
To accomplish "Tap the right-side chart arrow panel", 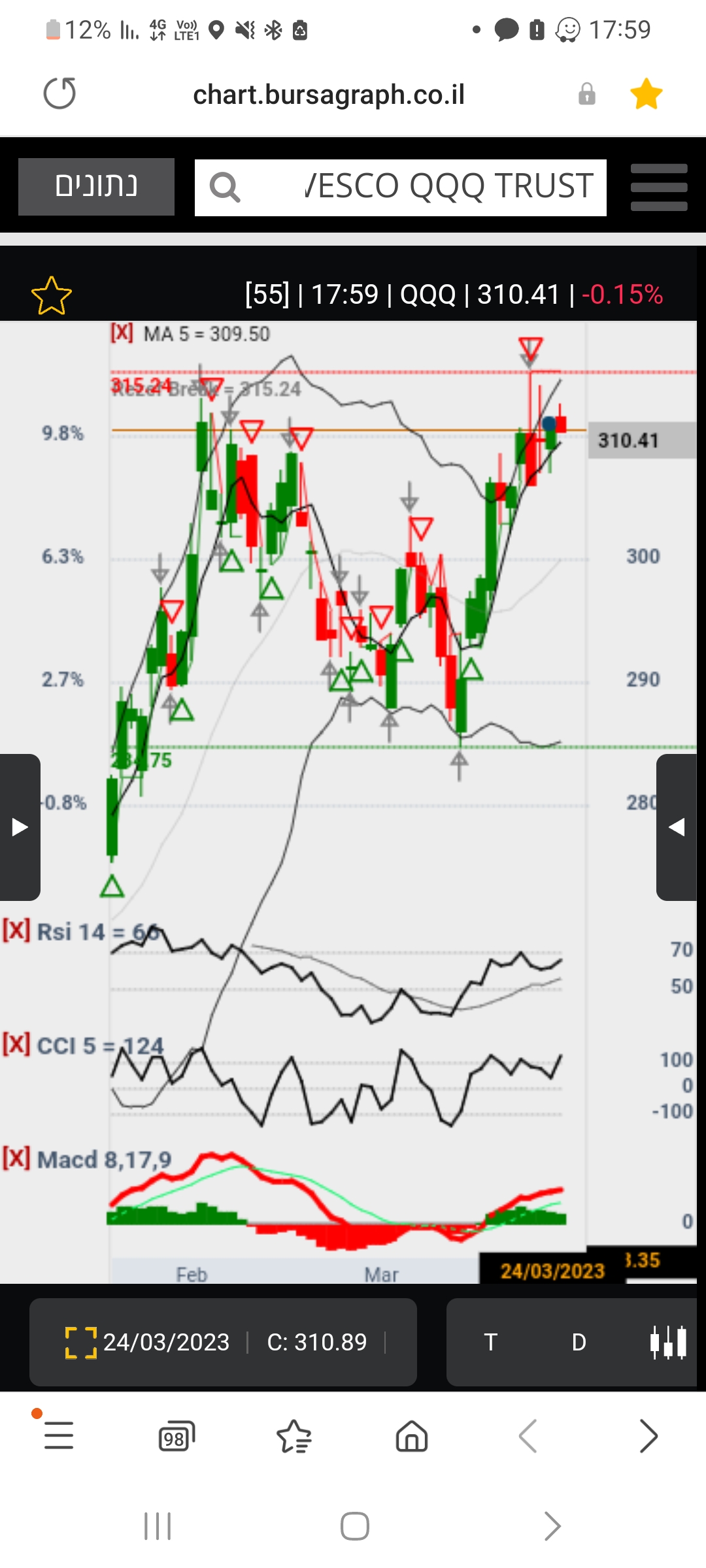I will pyautogui.click(x=677, y=827).
